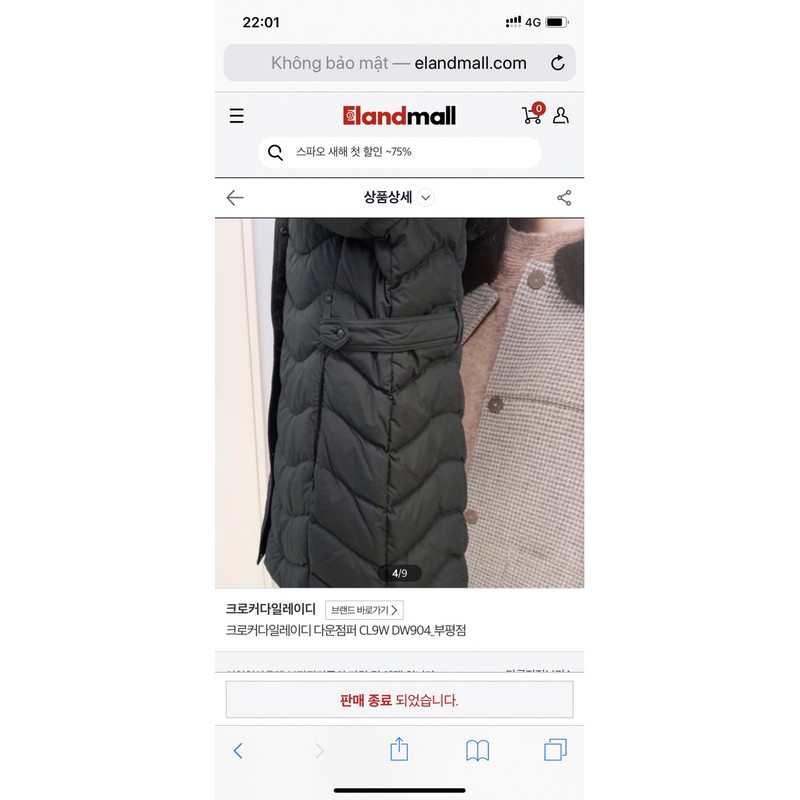
Task: Open my account profile
Action: tap(561, 116)
